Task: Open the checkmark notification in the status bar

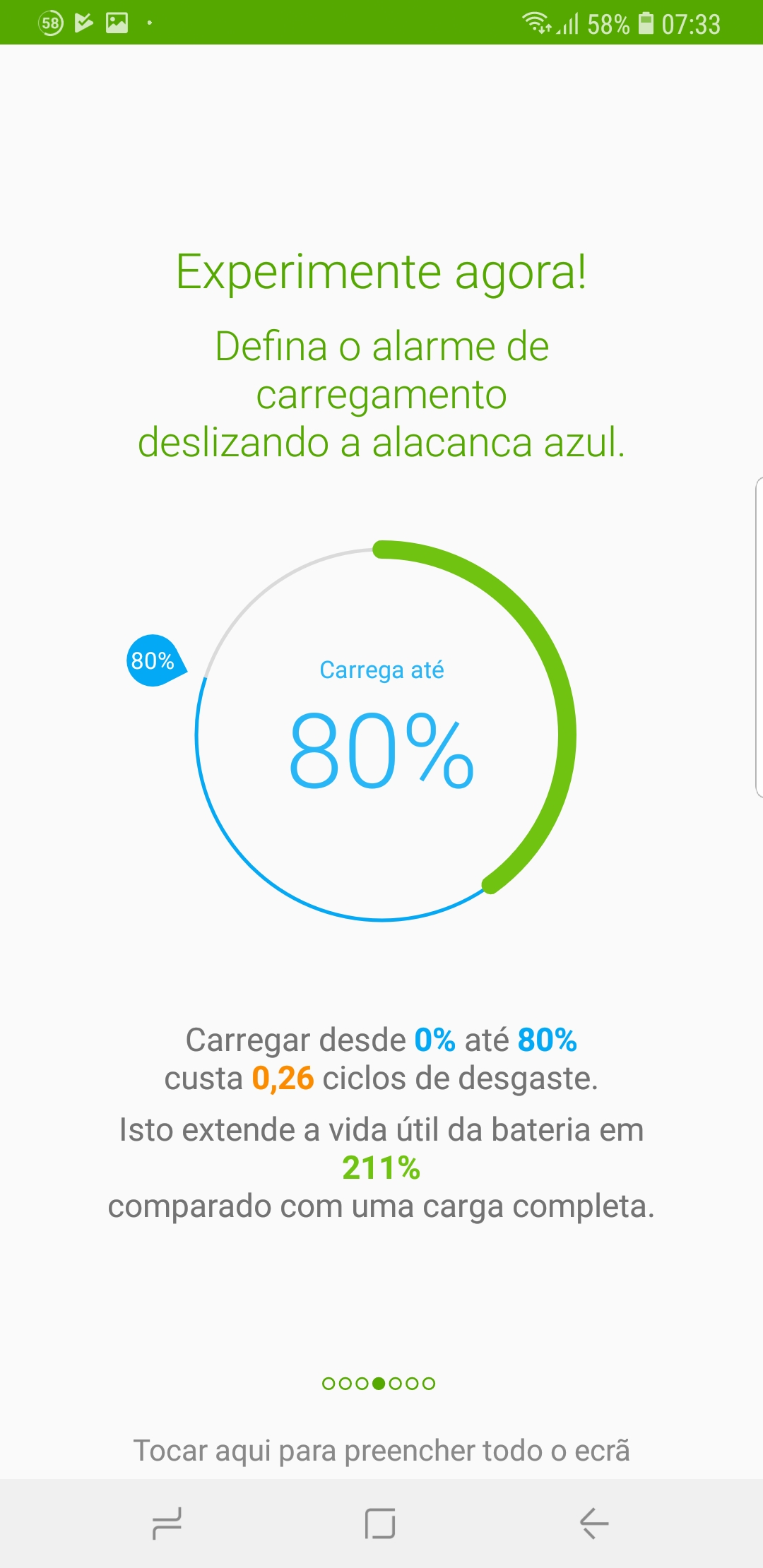Action: tap(83, 23)
